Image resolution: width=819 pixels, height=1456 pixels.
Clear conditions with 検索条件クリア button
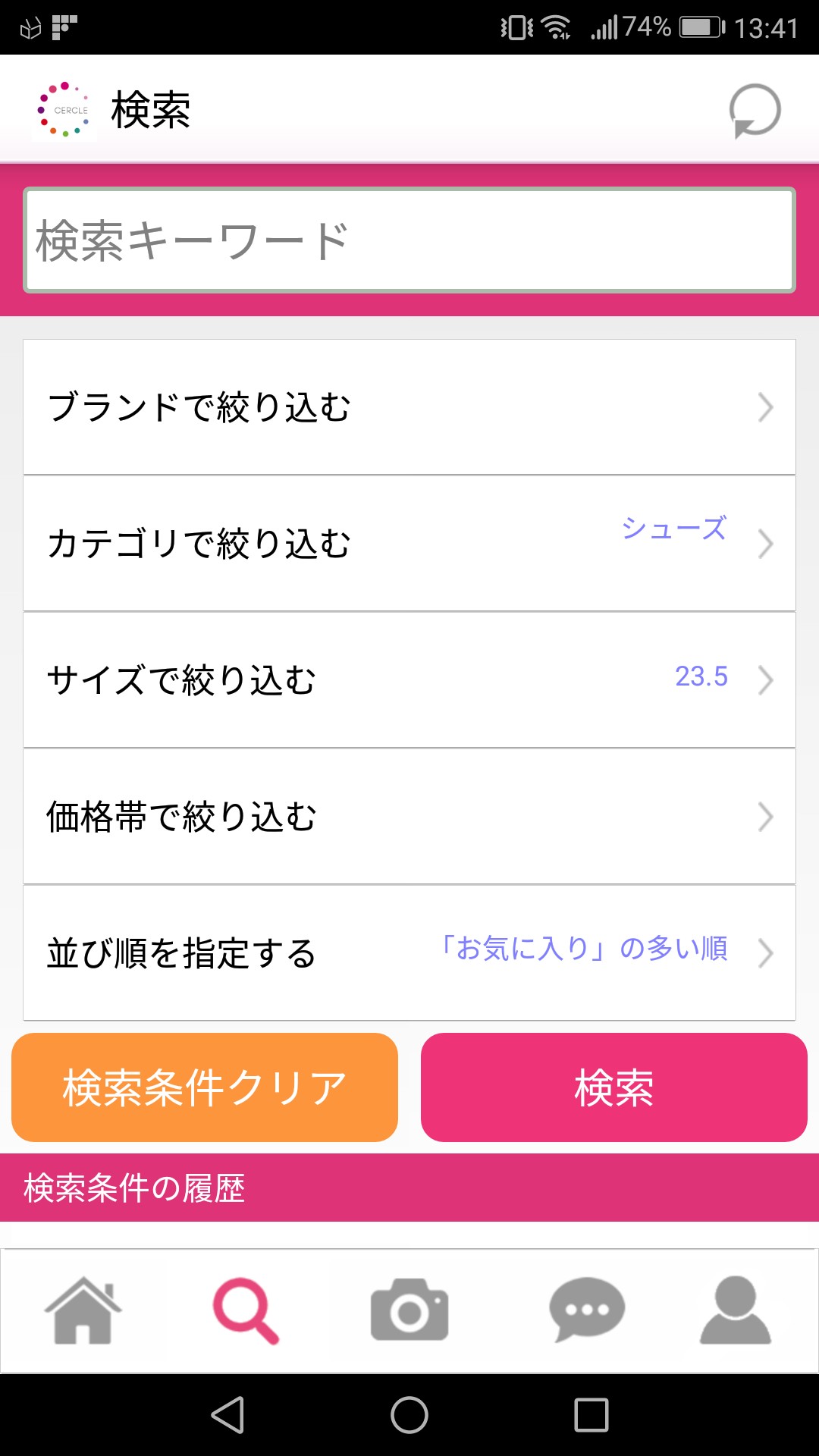[205, 1087]
